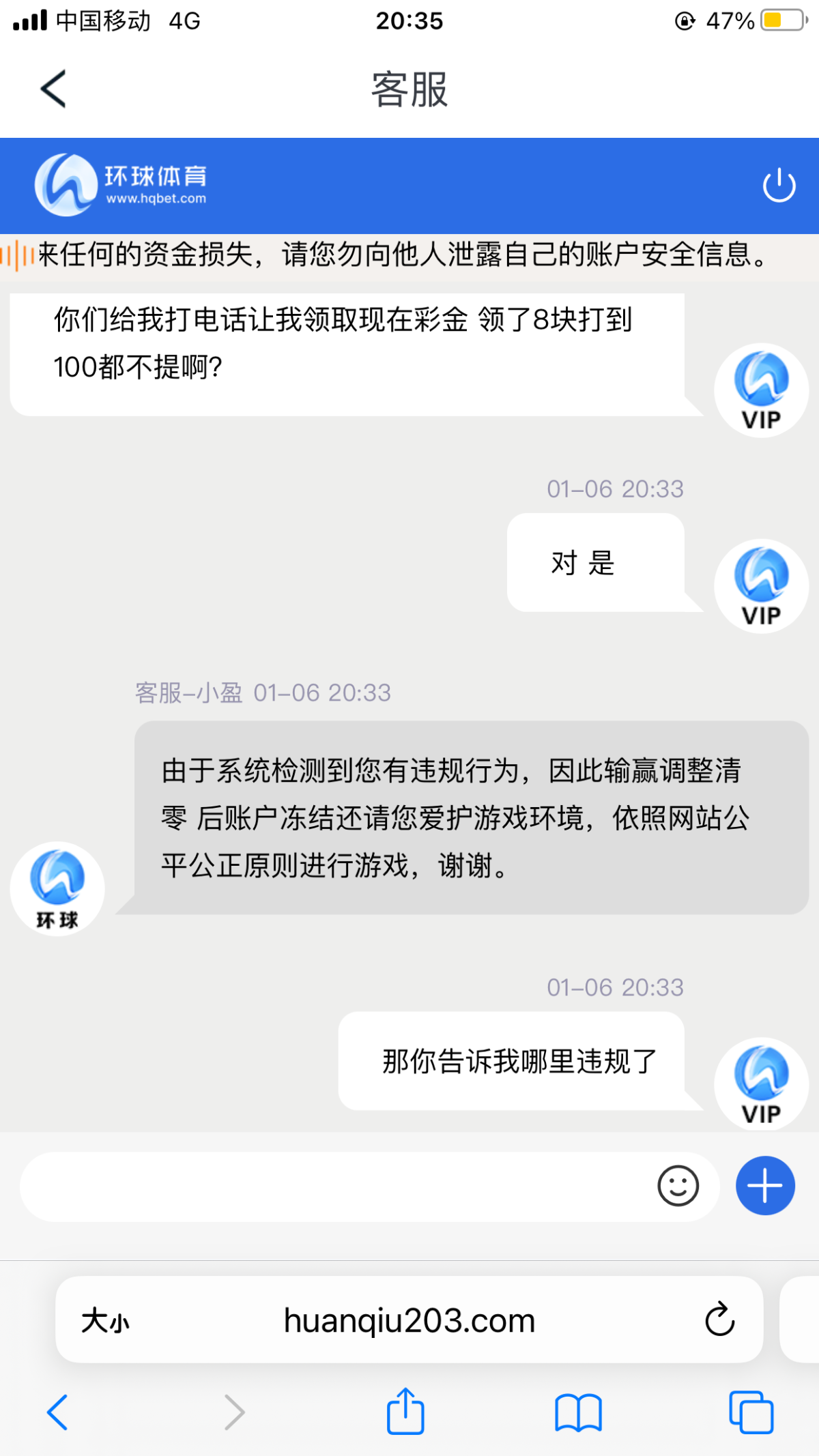Share this page from browser toolbar
Viewport: 819px width, 1456px height.
[x=405, y=1411]
